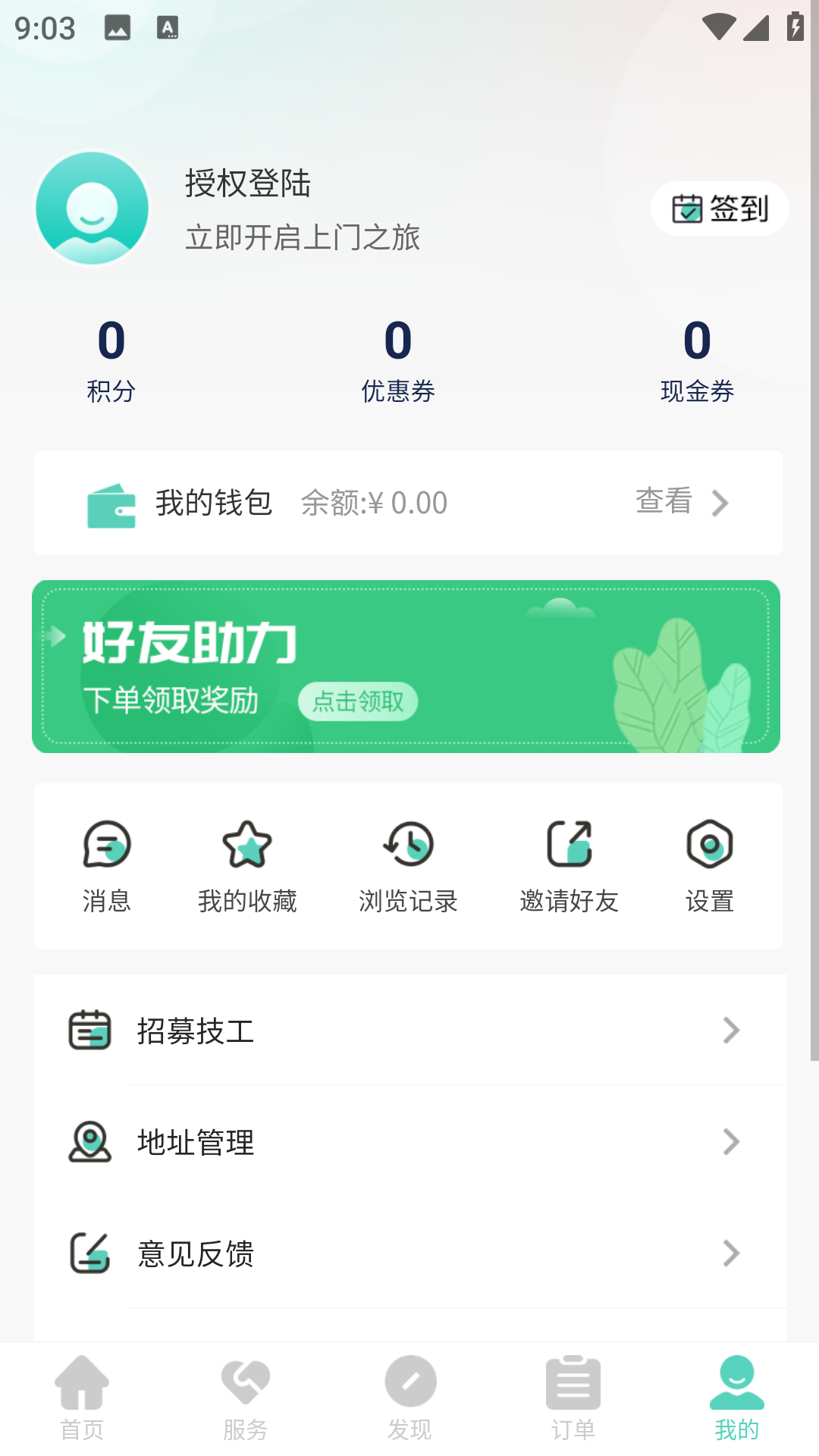The width and height of the screenshot is (819, 1456).
Task: Switch to the 订单 orders tab
Action: [573, 1399]
